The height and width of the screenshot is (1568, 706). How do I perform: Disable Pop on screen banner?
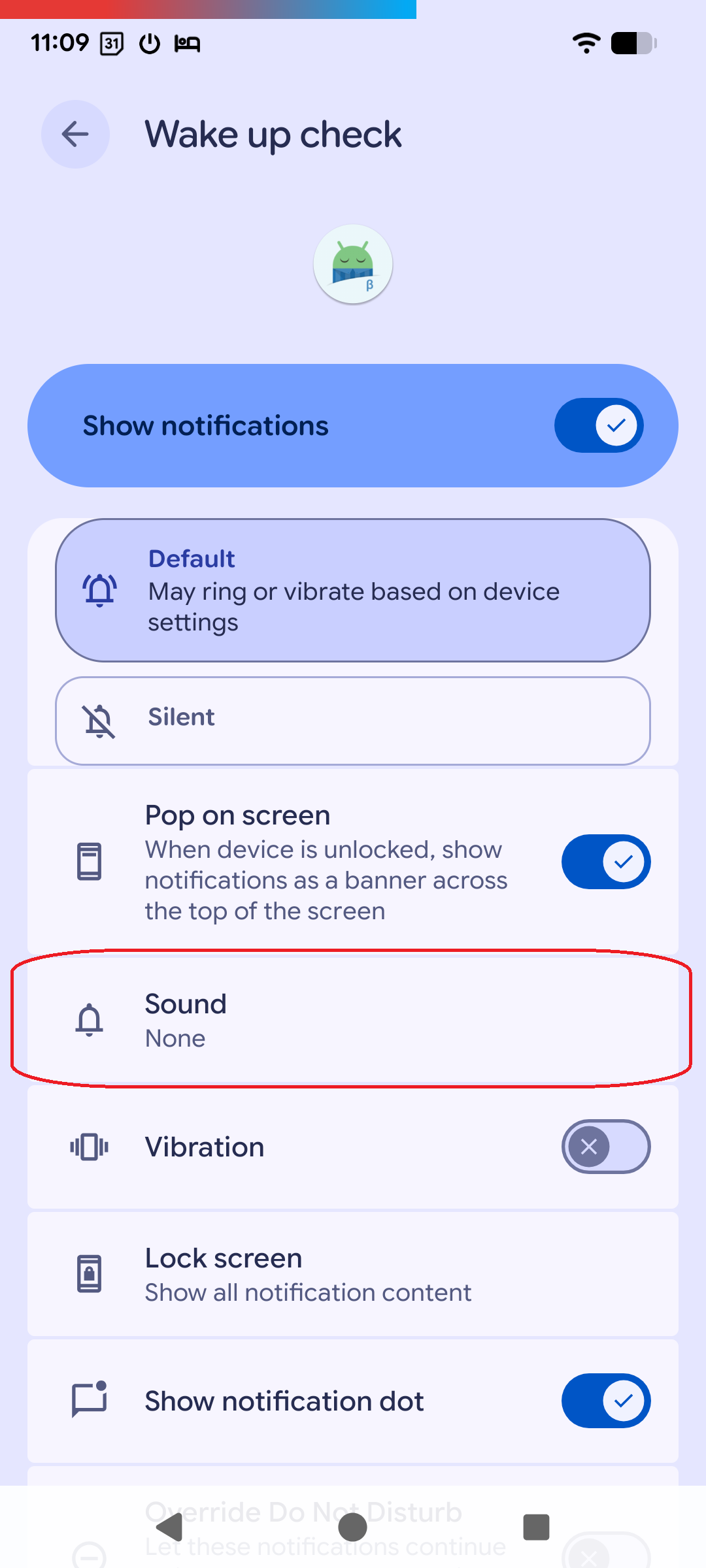(x=605, y=862)
